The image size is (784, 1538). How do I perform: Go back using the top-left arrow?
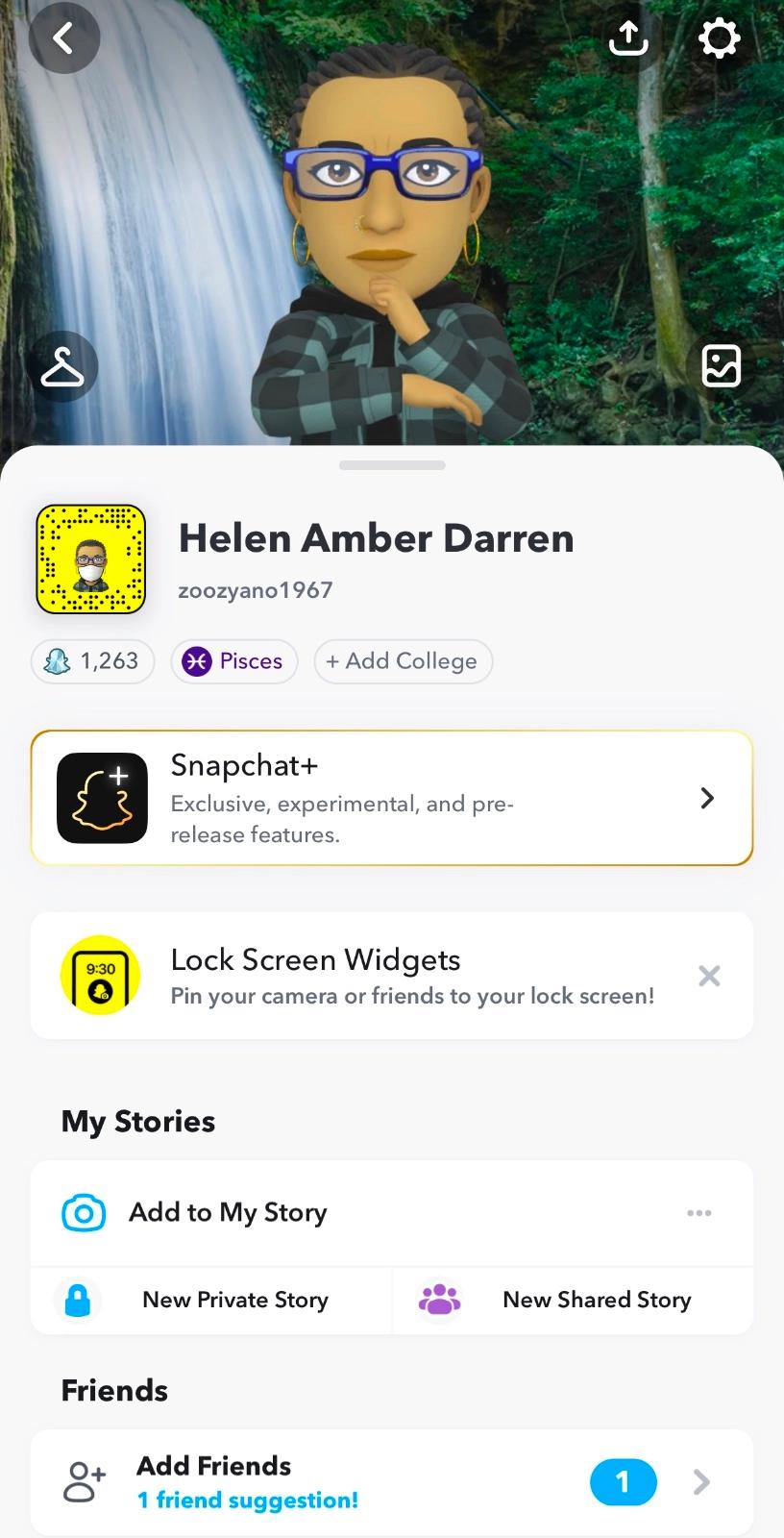pos(63,38)
